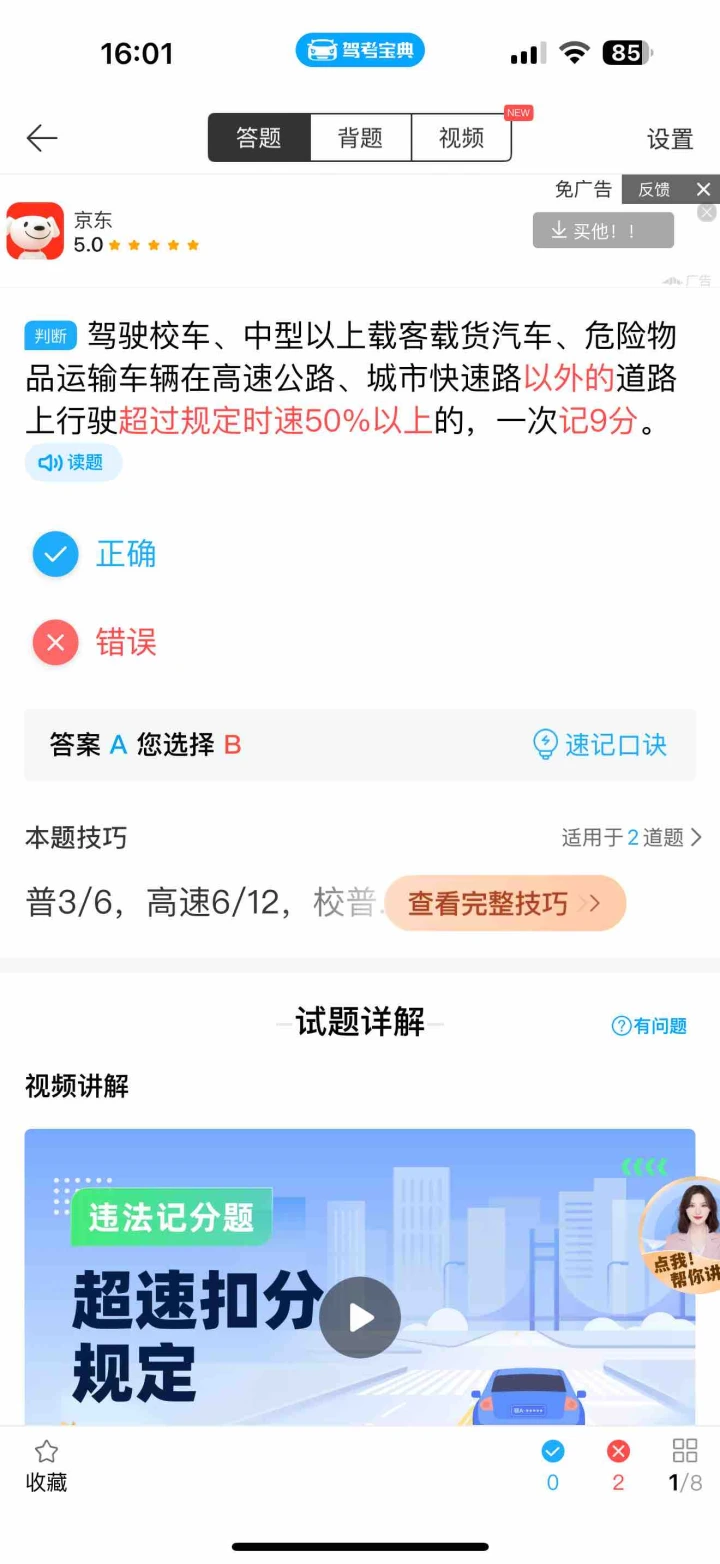Image resolution: width=720 pixels, height=1564 pixels.
Task: Open 速记口诀 memory tips
Action: [600, 744]
